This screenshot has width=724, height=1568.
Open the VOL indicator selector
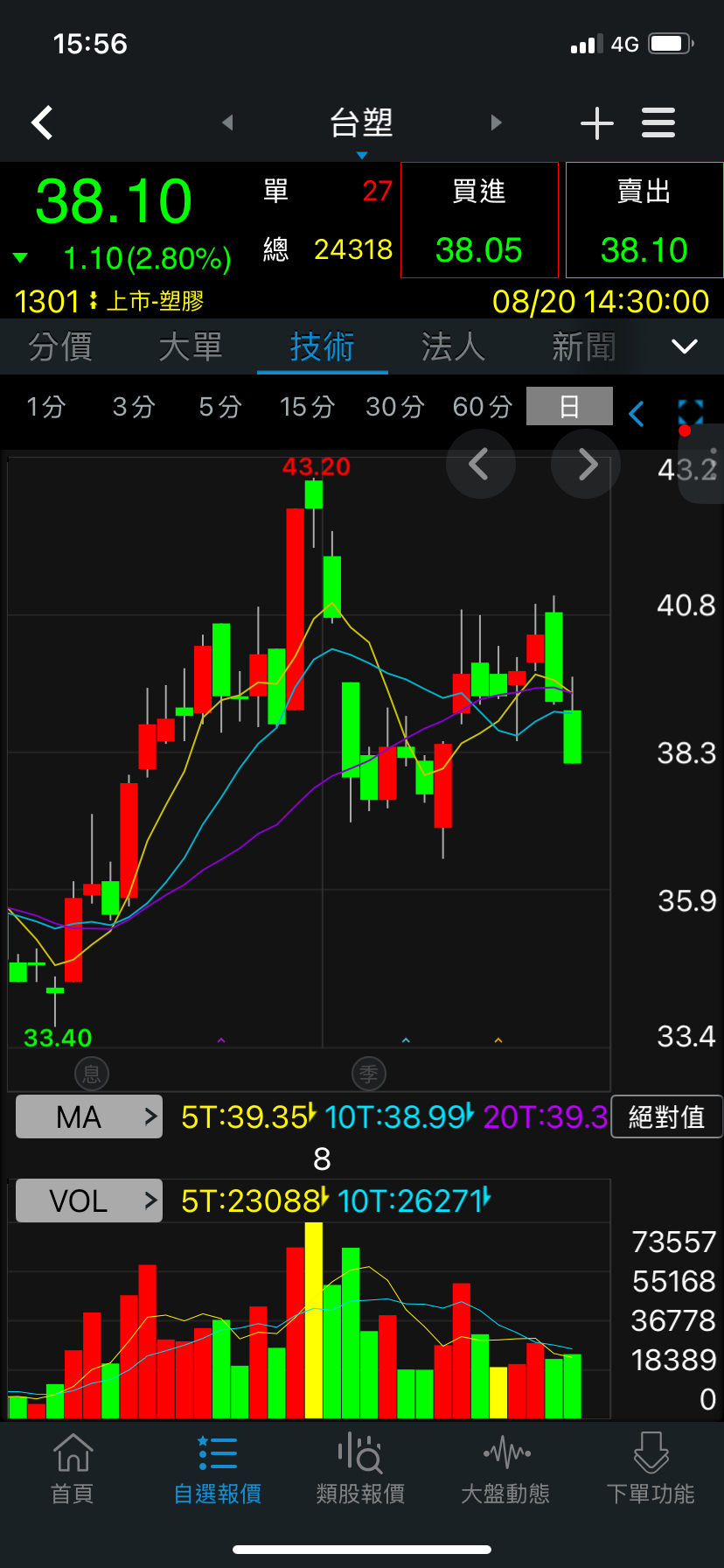coord(89,1201)
